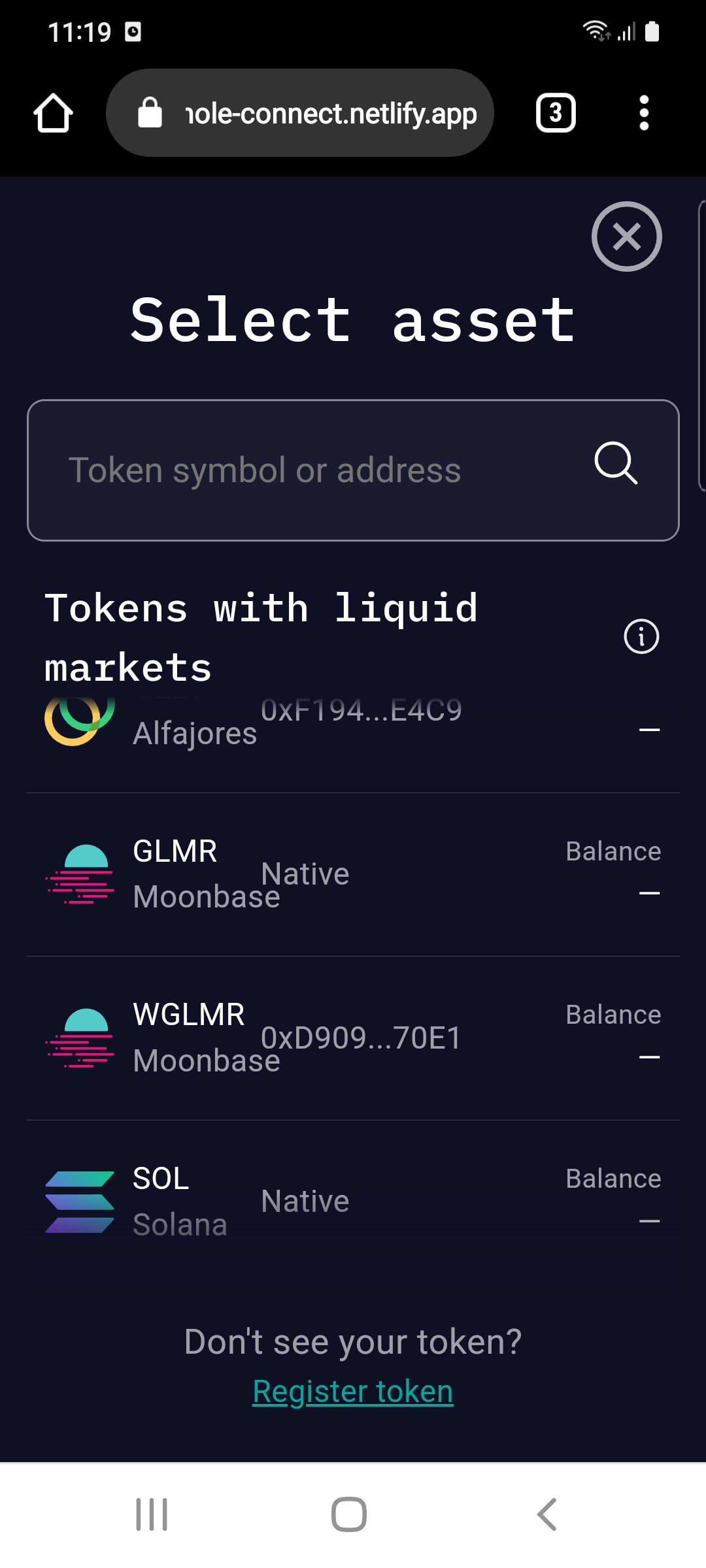This screenshot has height=1568, width=706.
Task: Select the SOL Native entry
Action: (305, 1201)
